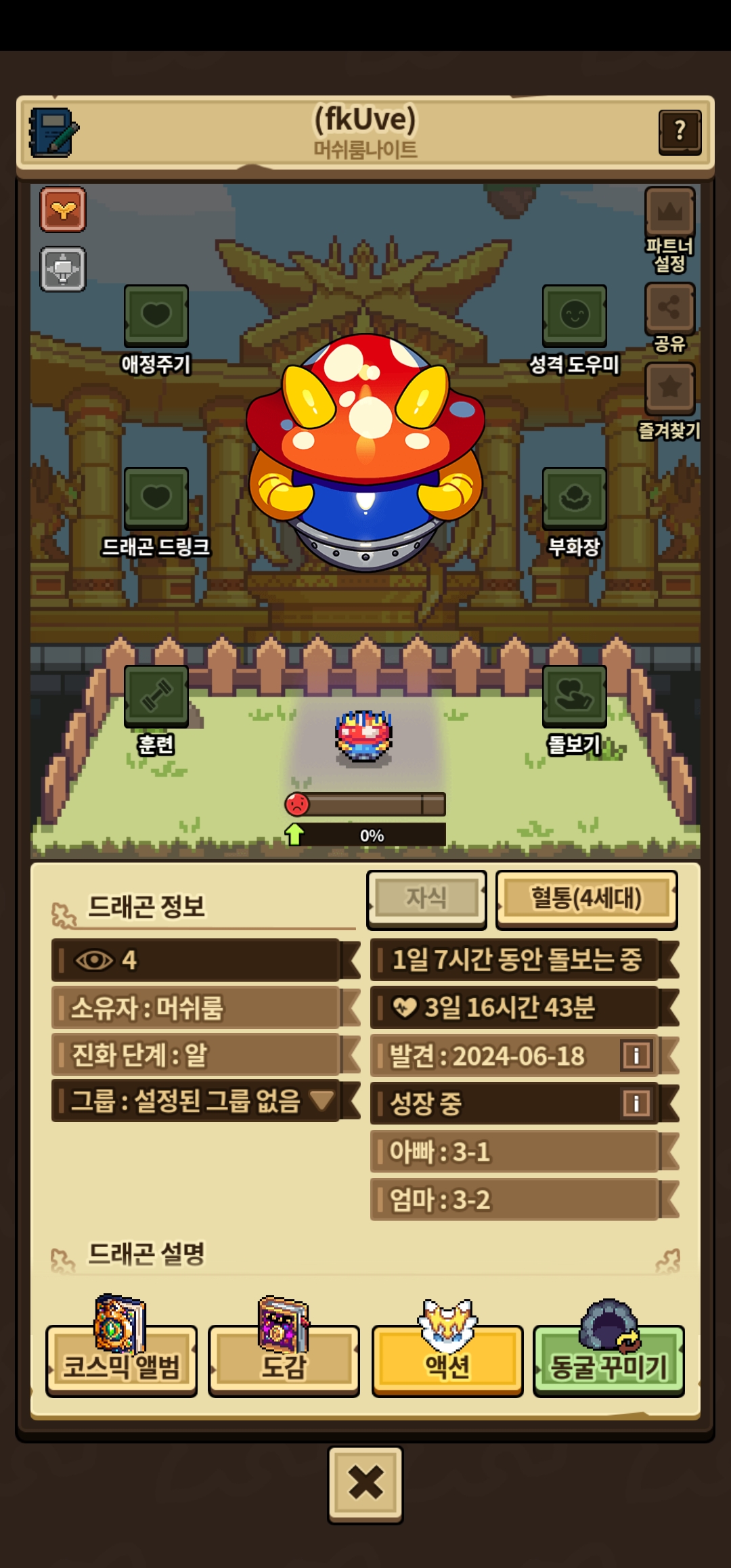Tap the yellow 액션 button

(447, 1361)
